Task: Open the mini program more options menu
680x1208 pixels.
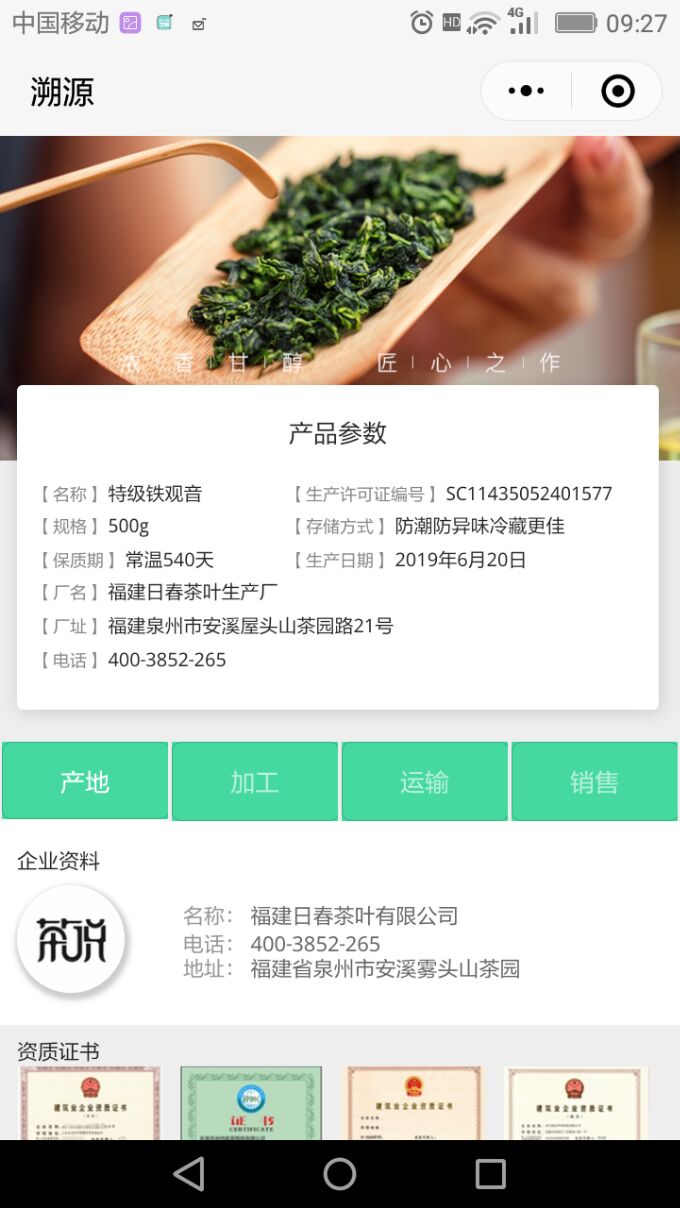Action: pyautogui.click(x=526, y=91)
